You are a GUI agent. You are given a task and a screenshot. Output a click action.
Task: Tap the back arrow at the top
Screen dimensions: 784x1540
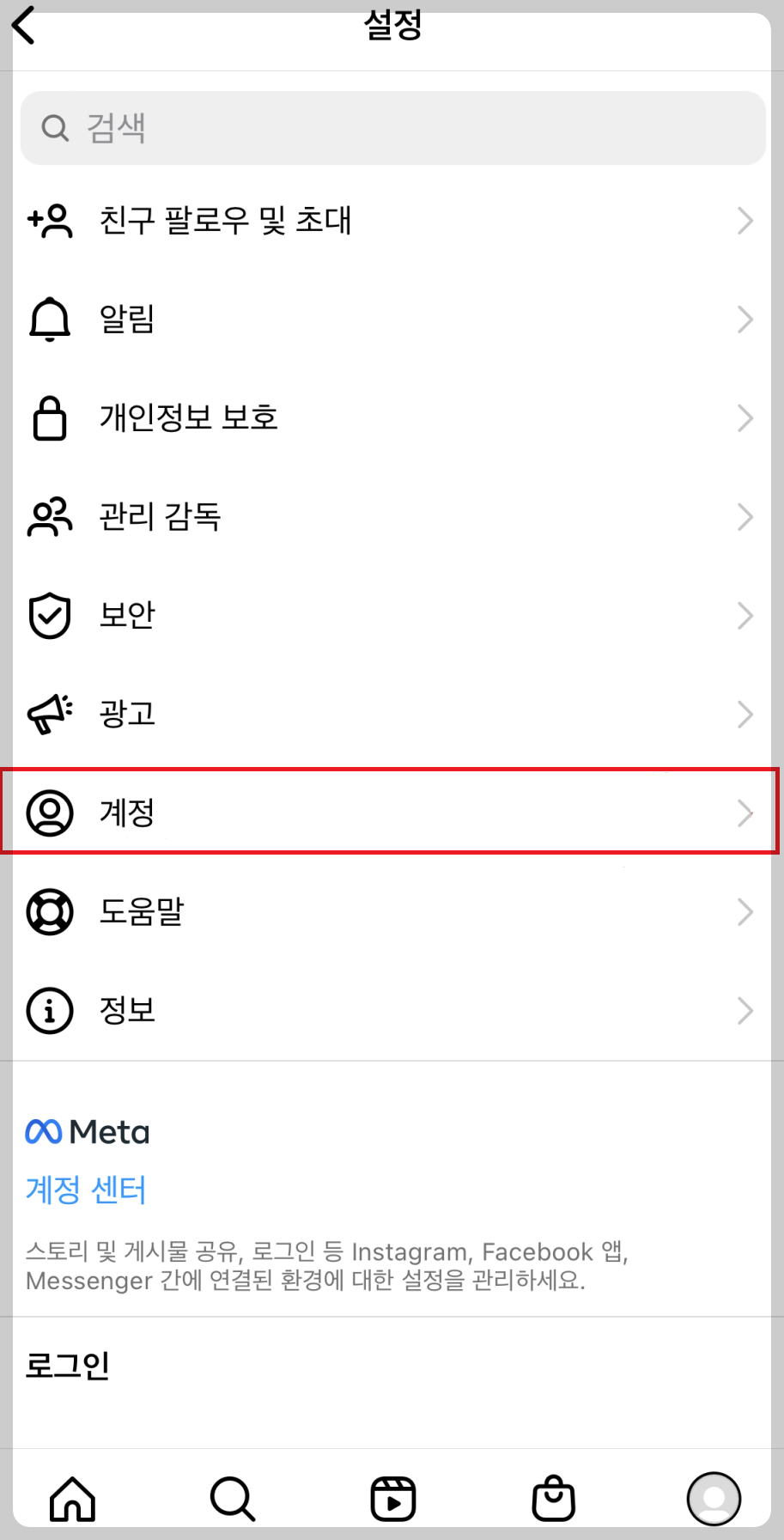[x=26, y=26]
